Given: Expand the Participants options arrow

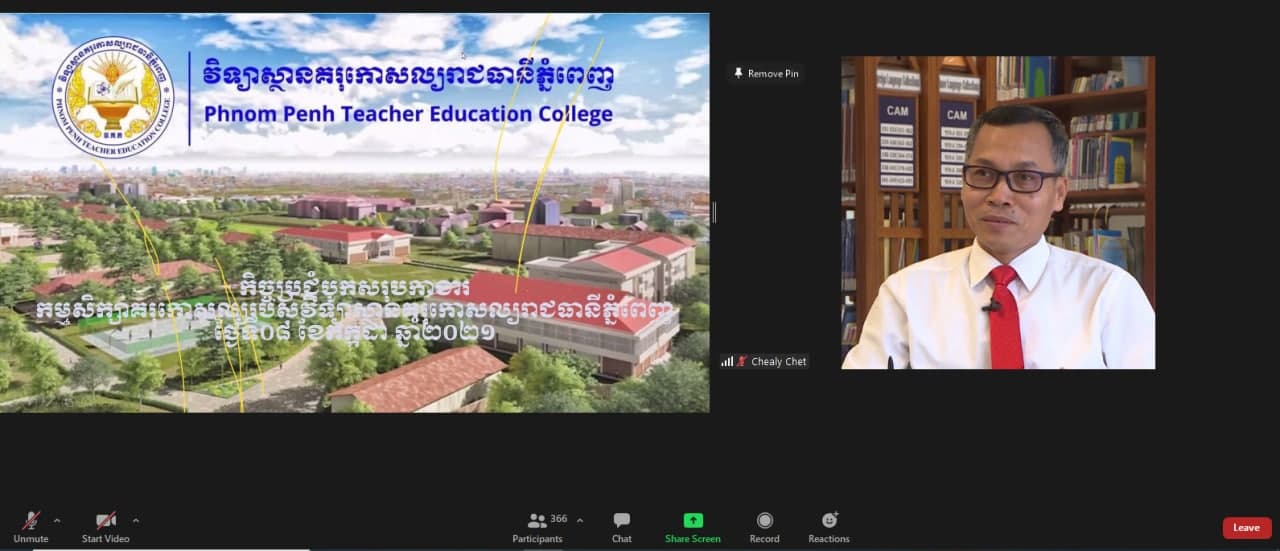Looking at the screenshot, I should [x=580, y=520].
